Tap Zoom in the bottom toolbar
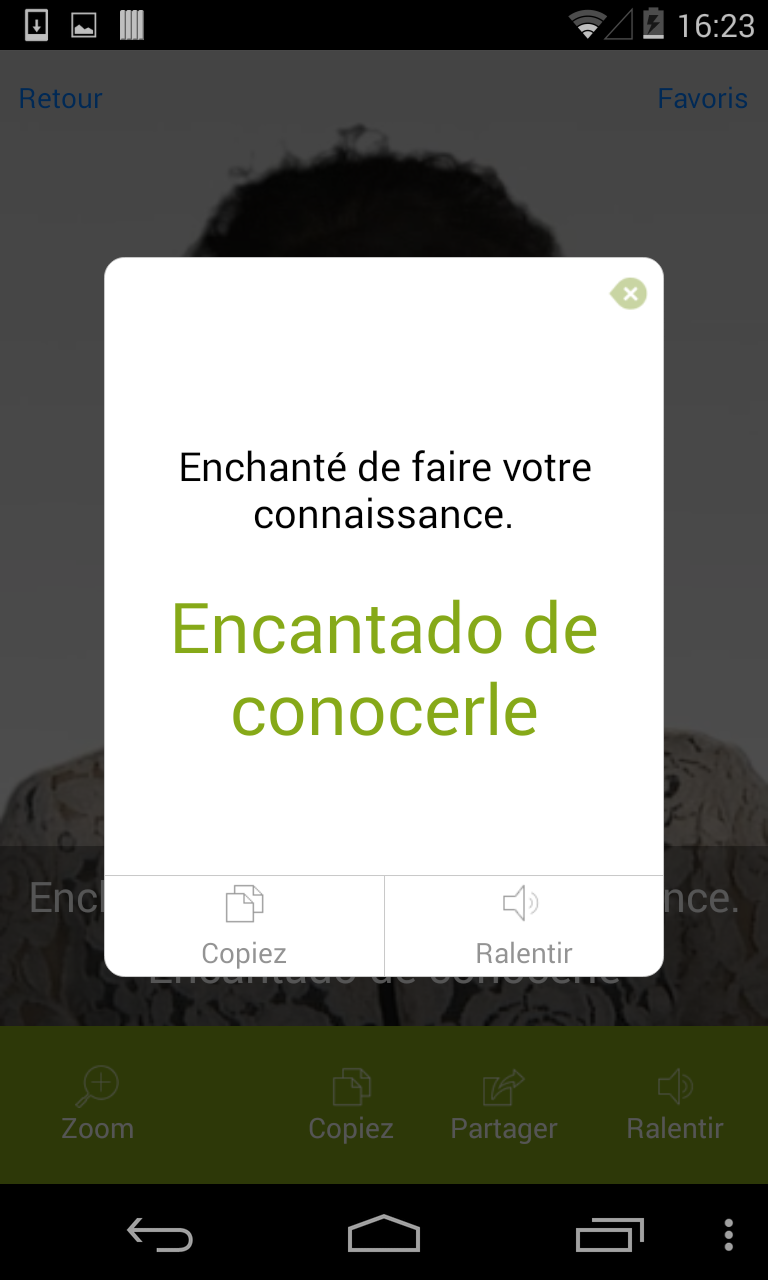 pos(98,1105)
